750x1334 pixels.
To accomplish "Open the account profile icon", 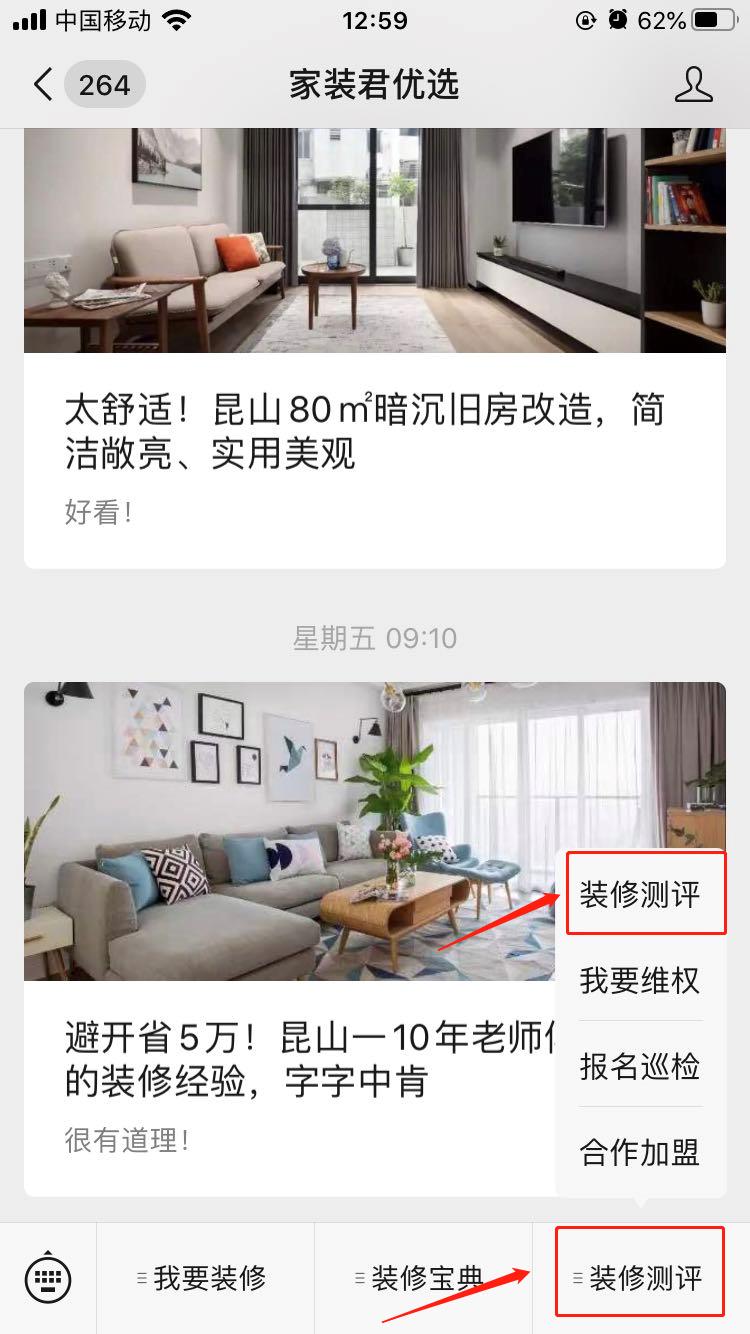I will tap(693, 85).
